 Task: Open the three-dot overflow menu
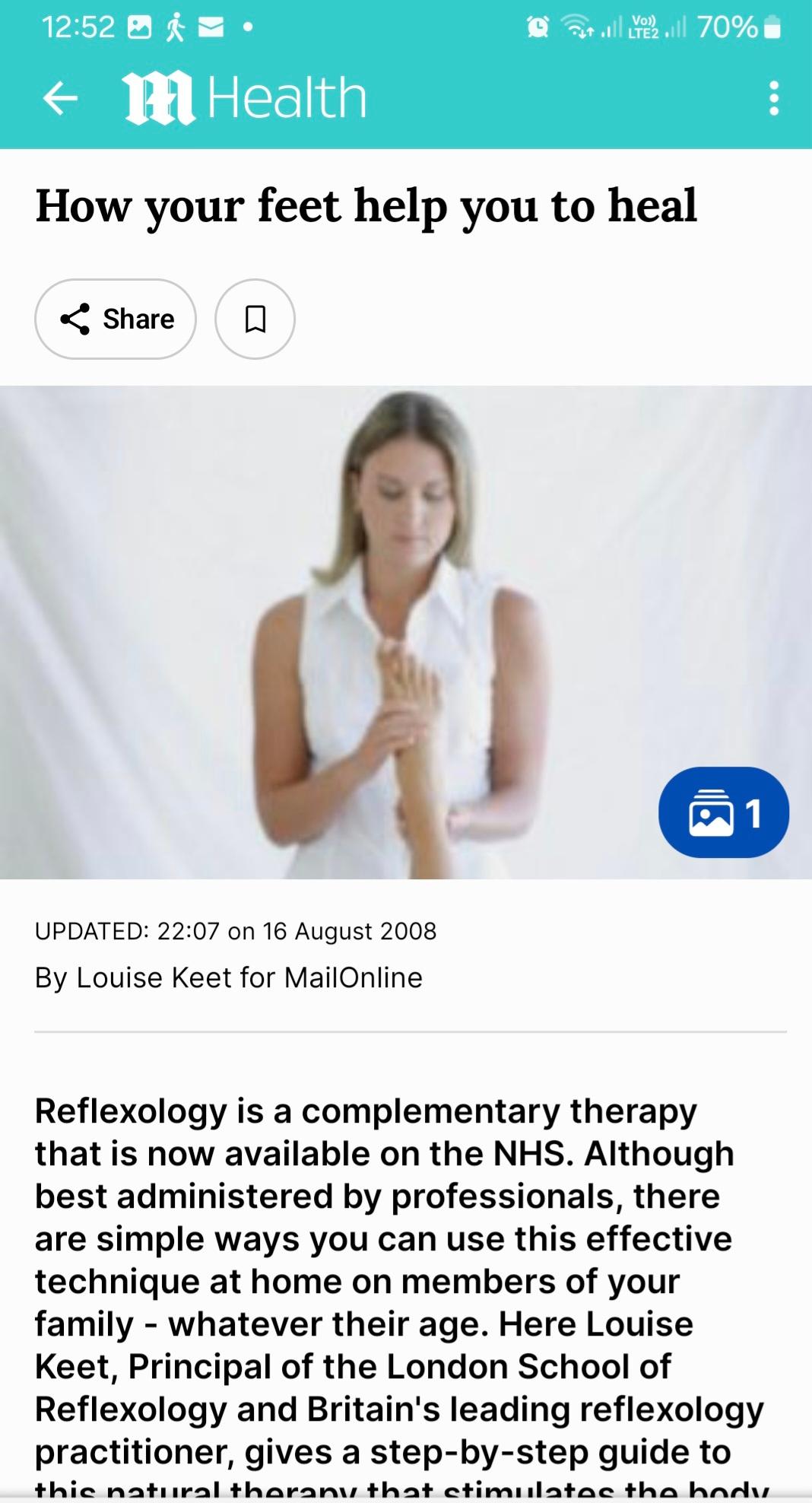tap(773, 99)
